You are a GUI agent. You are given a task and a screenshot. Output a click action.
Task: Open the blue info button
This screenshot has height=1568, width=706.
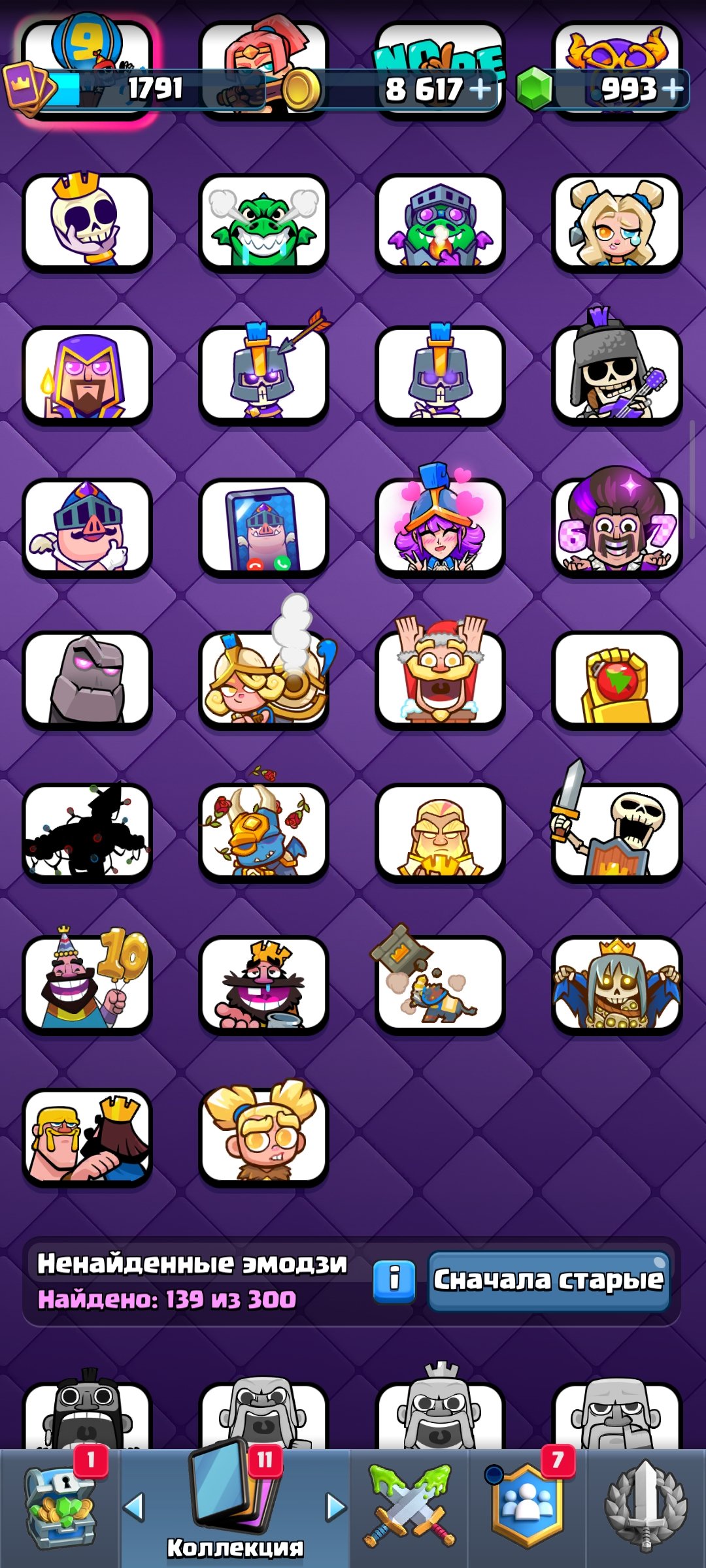394,1281
